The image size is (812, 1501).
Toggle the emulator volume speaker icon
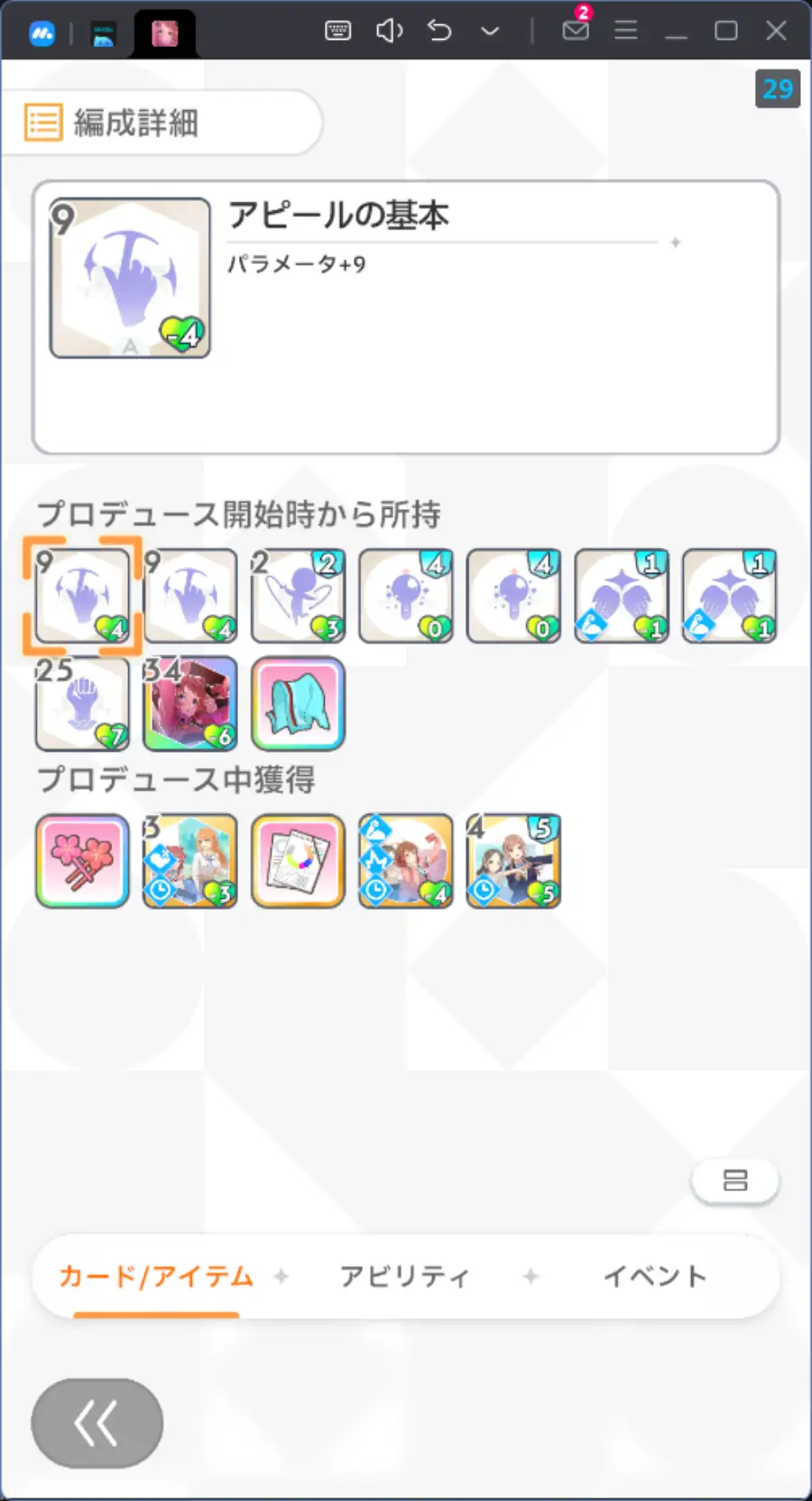tap(389, 31)
